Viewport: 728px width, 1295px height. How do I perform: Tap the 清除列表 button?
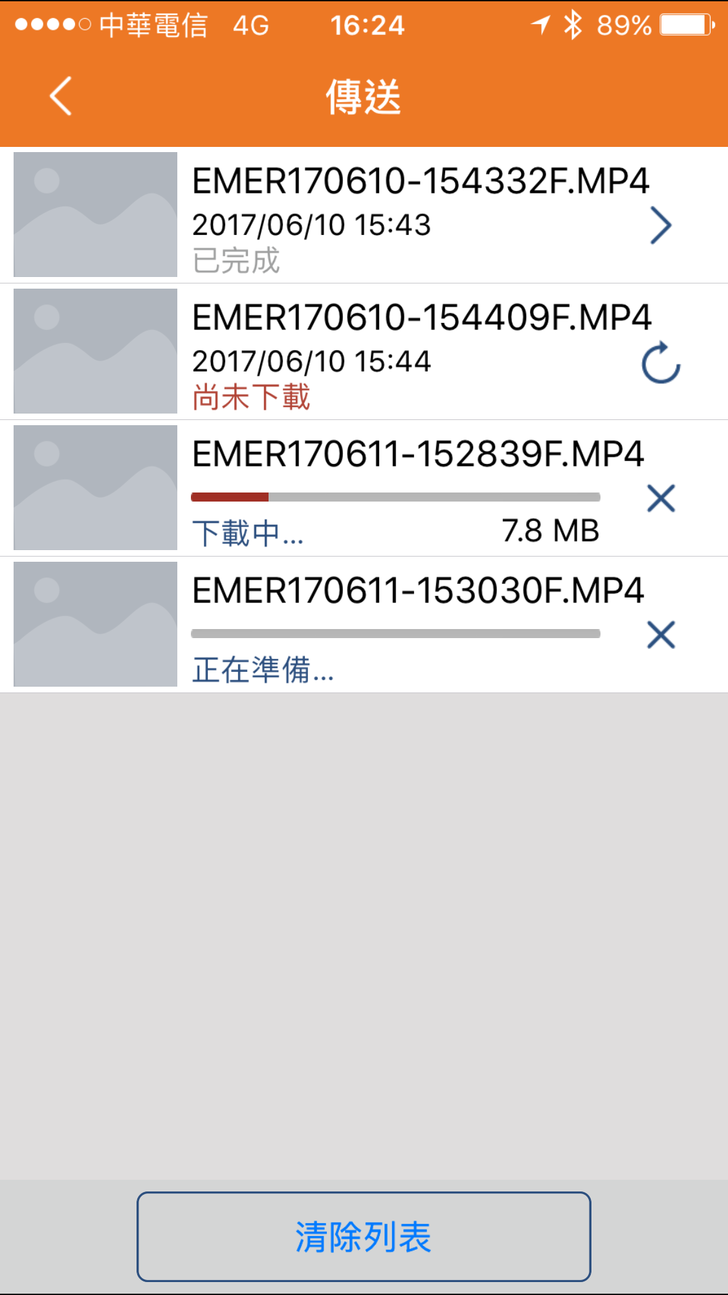pos(363,1237)
